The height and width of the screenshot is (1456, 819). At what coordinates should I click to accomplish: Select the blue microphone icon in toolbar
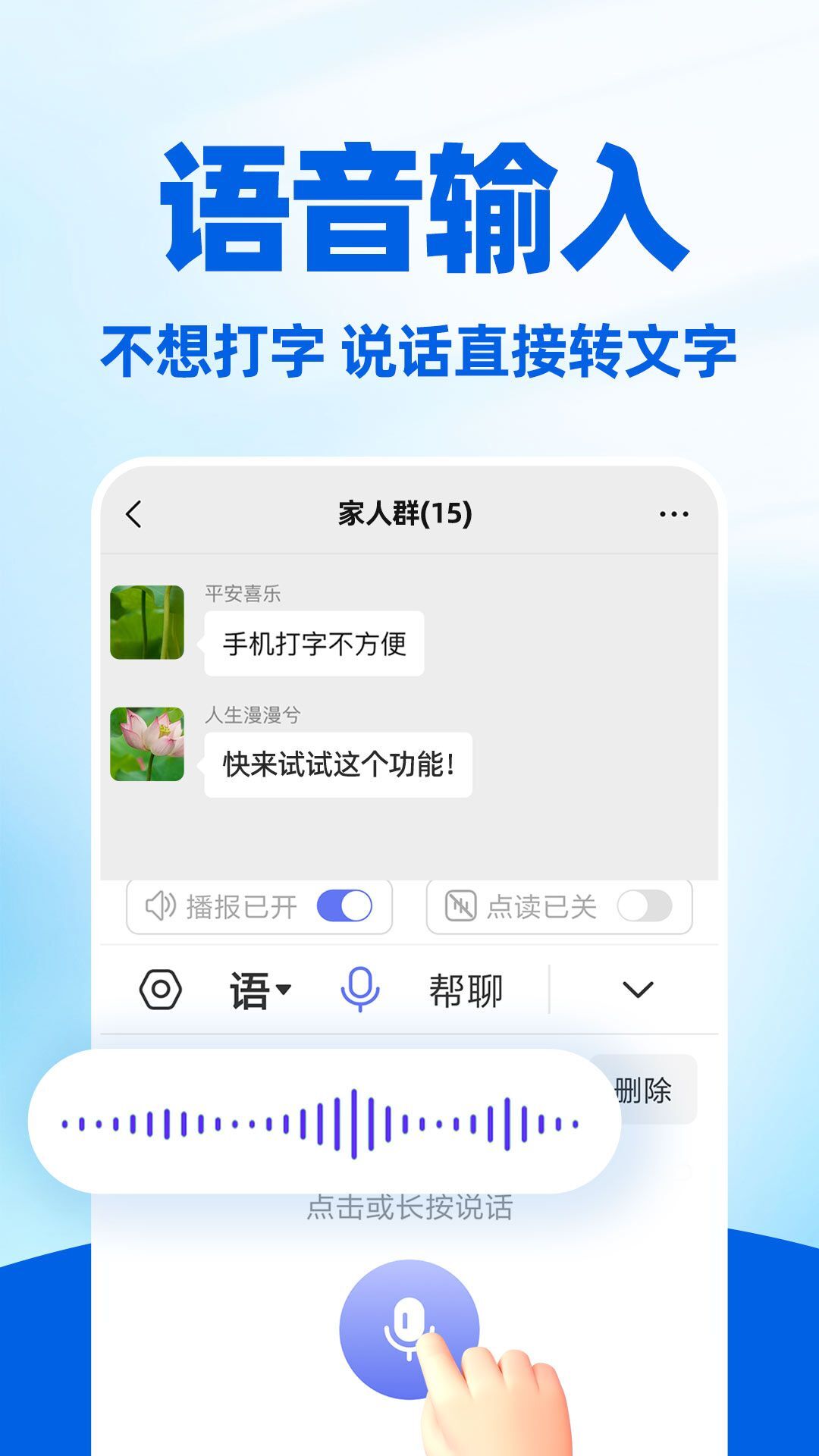(x=358, y=987)
